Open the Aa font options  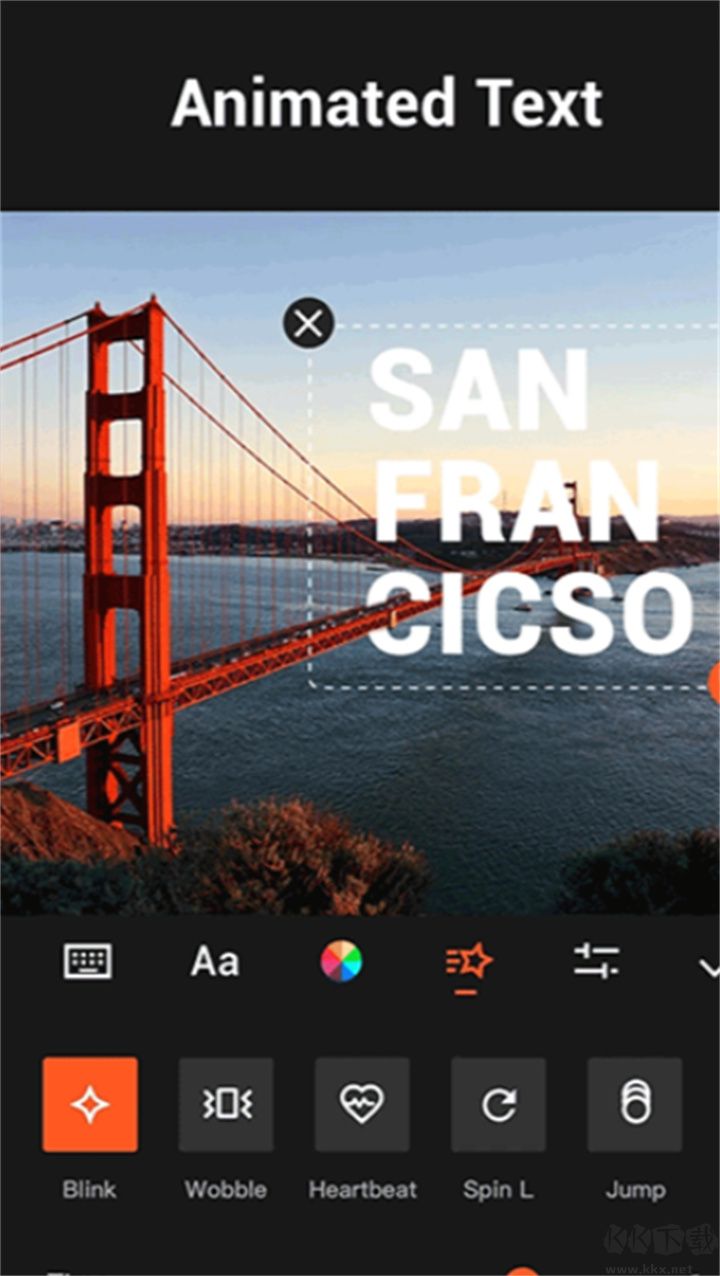tap(215, 962)
